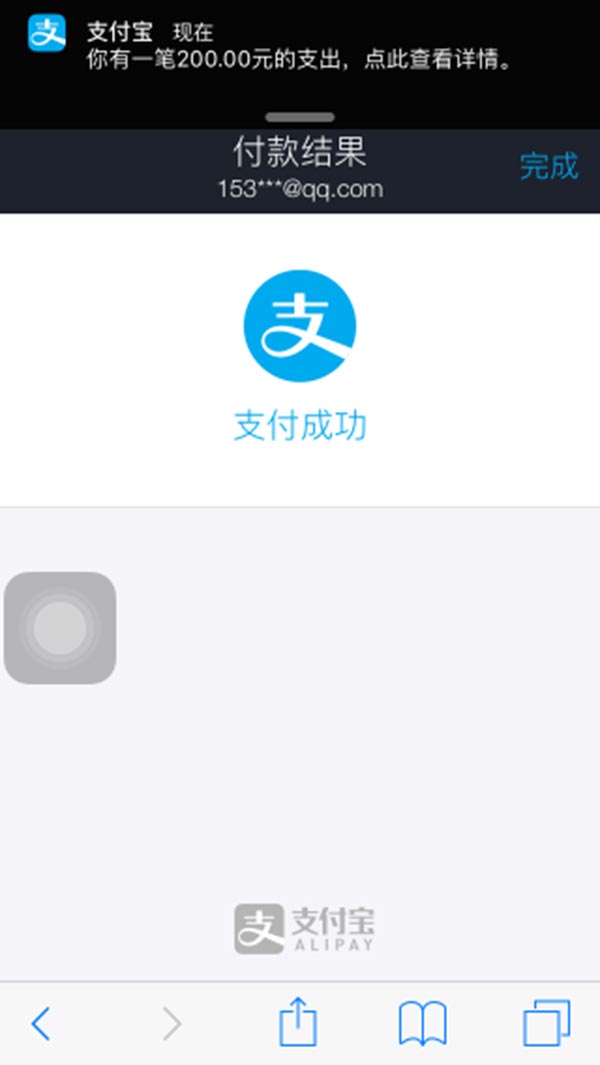Open the bookmarks book icon
This screenshot has width=600, height=1065.
tap(422, 1023)
